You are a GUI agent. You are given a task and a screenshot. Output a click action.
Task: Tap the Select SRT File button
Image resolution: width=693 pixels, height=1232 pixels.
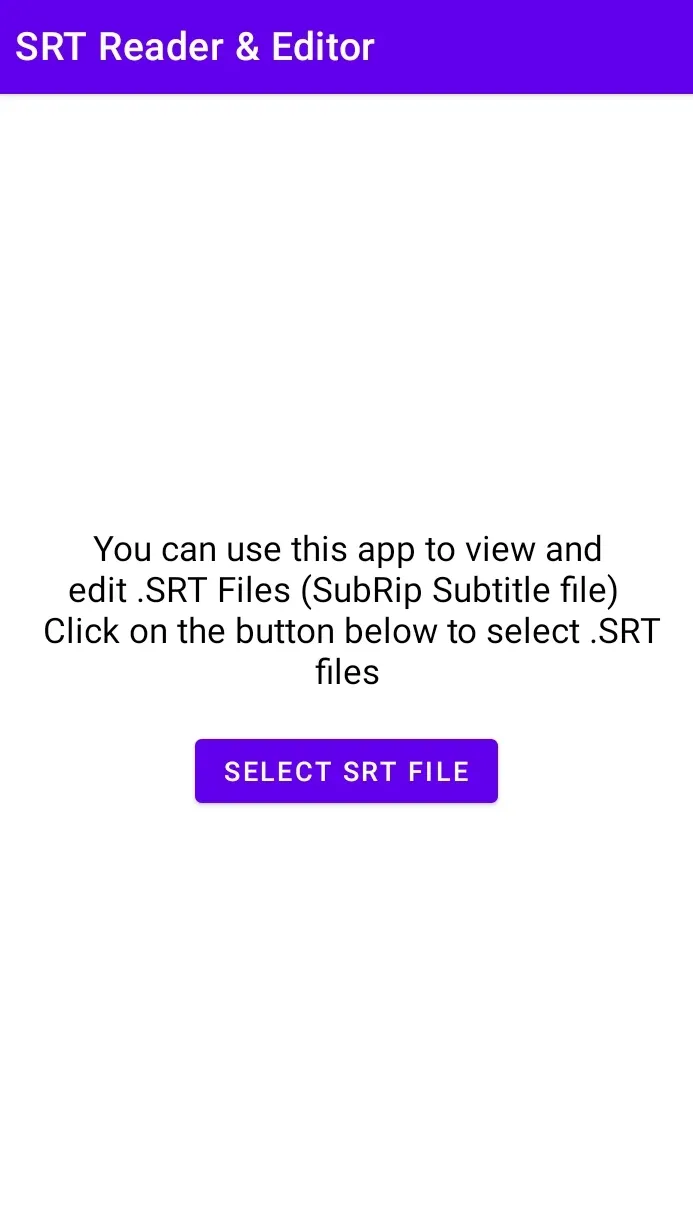[x=346, y=771]
